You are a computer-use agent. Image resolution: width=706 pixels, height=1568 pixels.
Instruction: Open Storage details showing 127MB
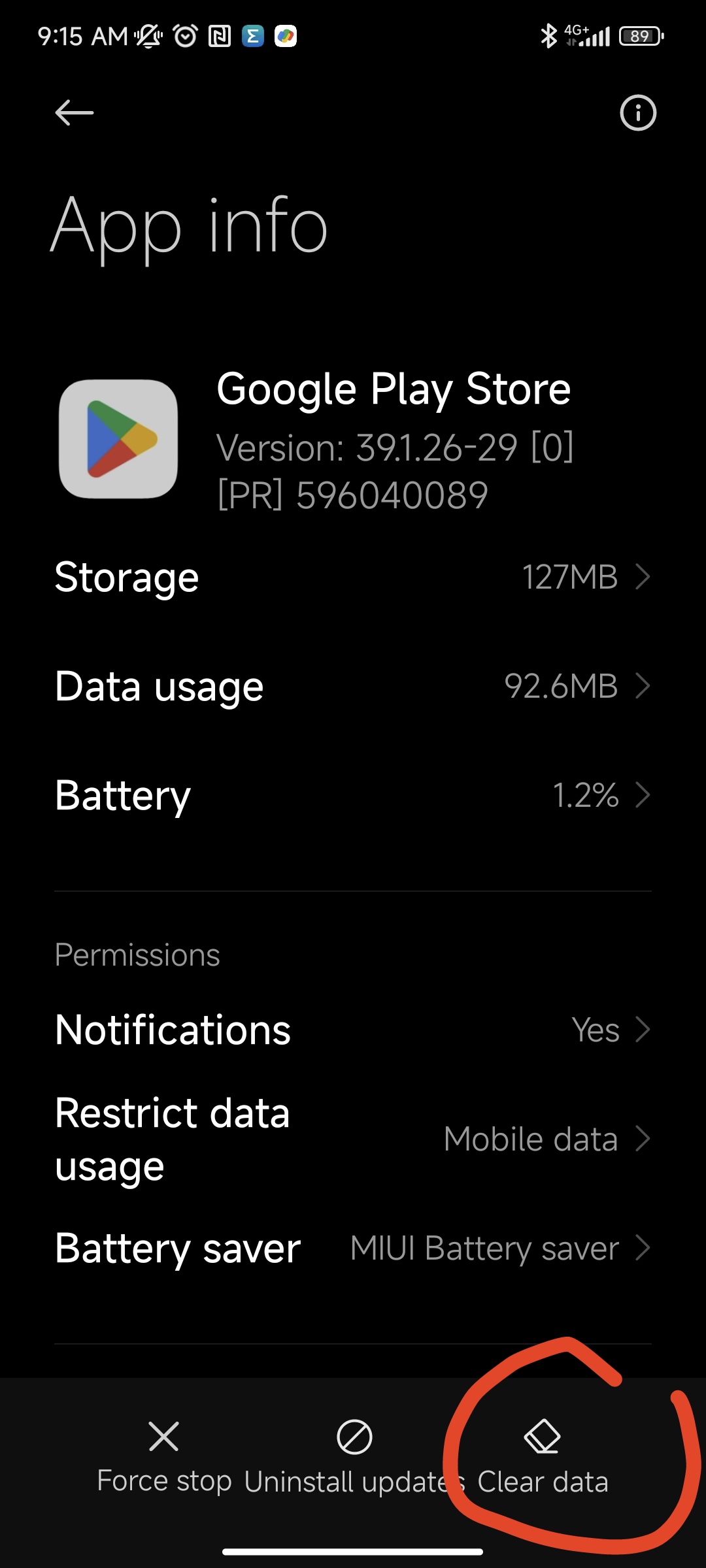click(353, 578)
